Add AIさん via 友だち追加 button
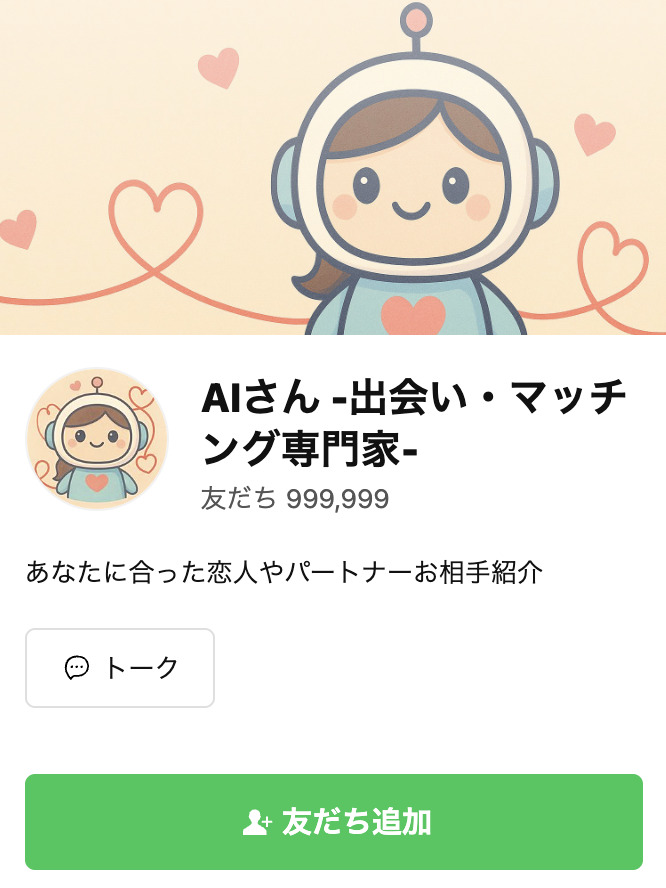Screen dimensions: 666x888 (x=333, y=822)
